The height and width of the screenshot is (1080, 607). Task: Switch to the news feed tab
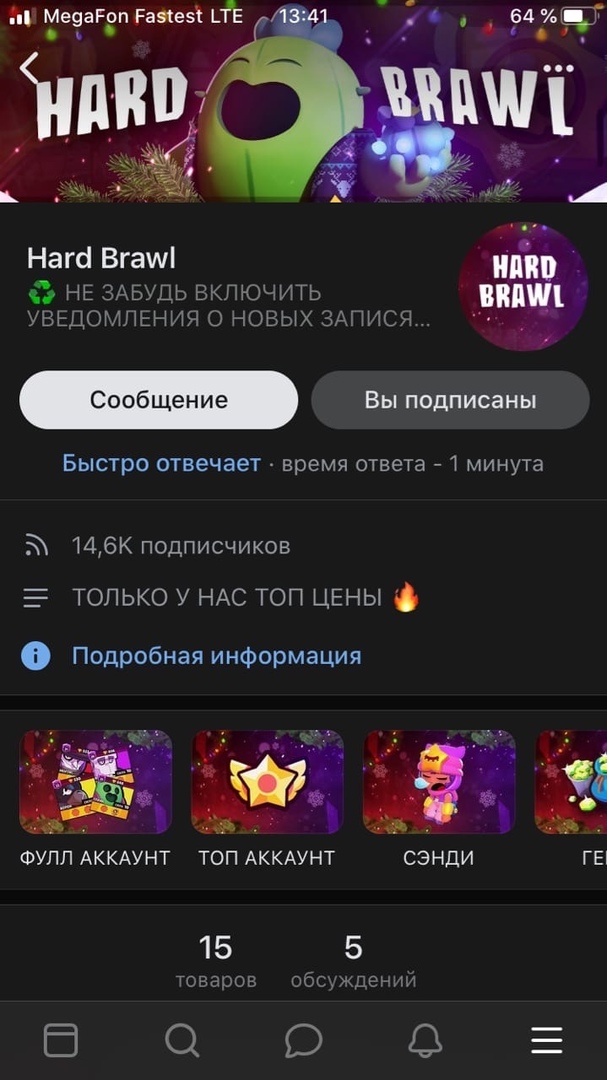61,1041
